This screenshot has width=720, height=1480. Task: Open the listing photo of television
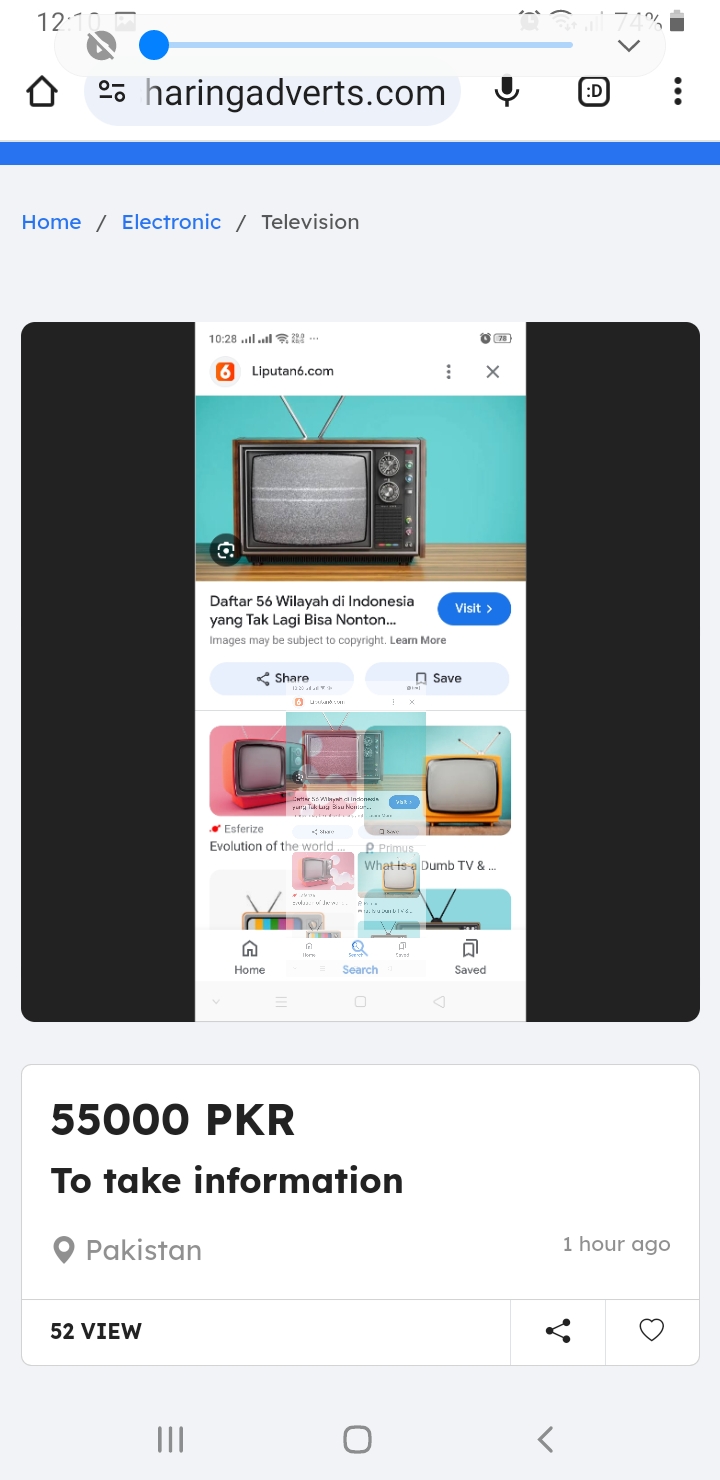tap(360, 671)
